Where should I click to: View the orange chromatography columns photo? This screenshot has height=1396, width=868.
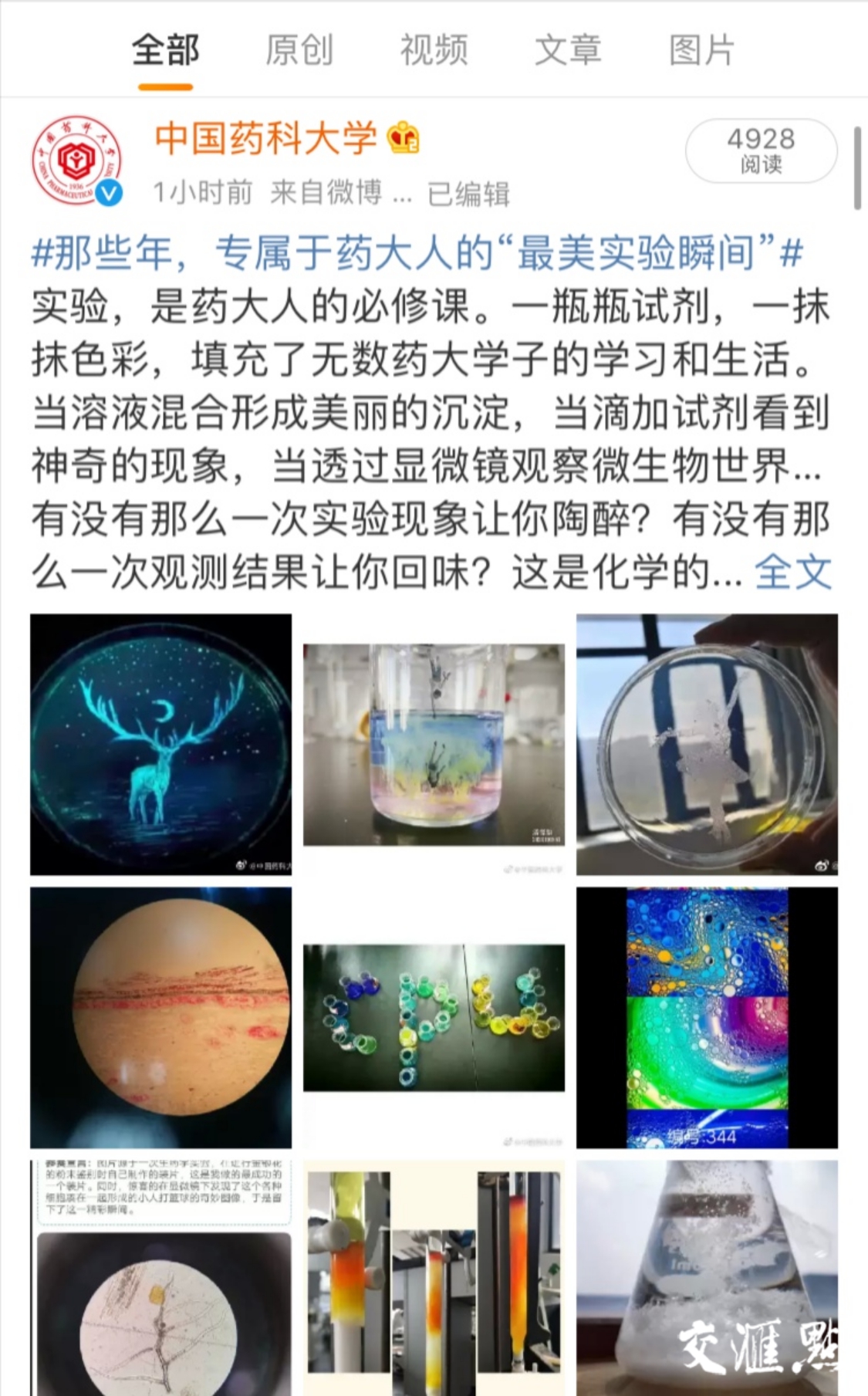click(434, 1278)
